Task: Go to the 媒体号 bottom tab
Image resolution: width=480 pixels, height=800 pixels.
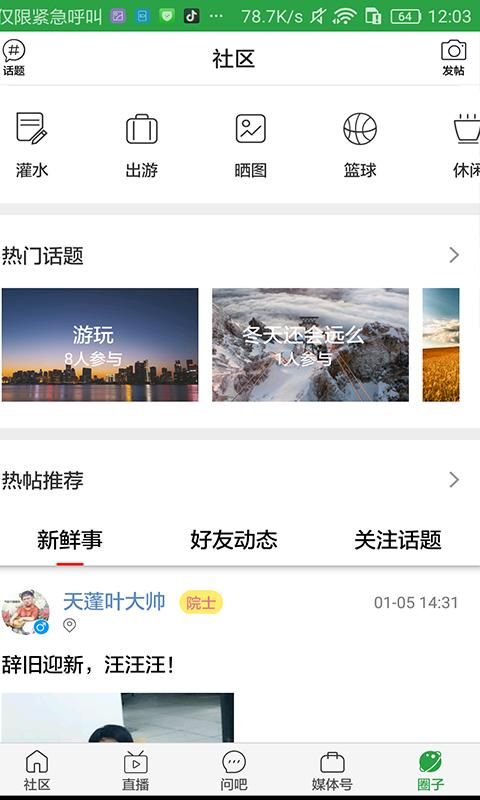Action: coord(332,770)
